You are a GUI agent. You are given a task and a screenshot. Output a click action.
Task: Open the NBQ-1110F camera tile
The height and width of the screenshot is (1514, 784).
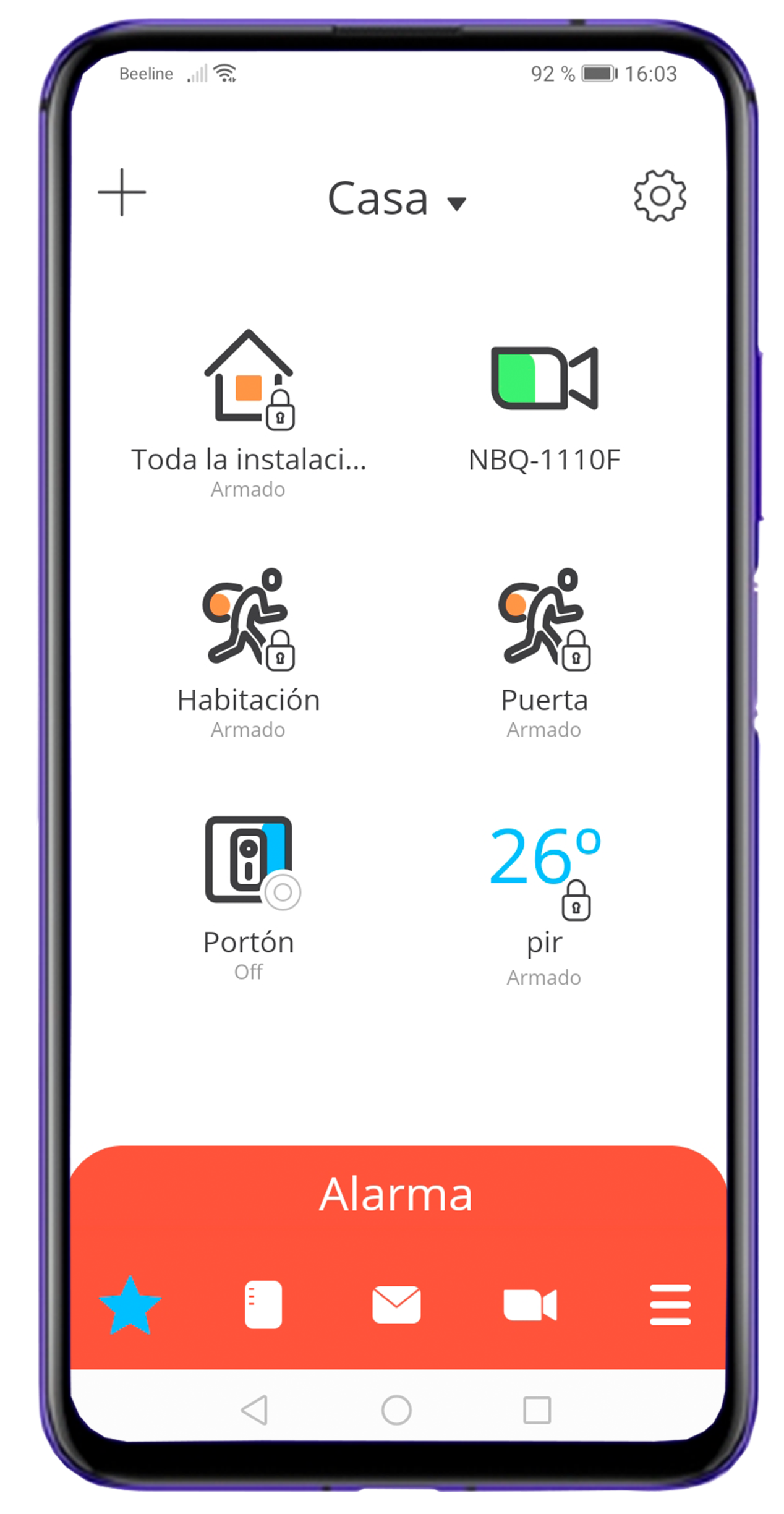(544, 409)
